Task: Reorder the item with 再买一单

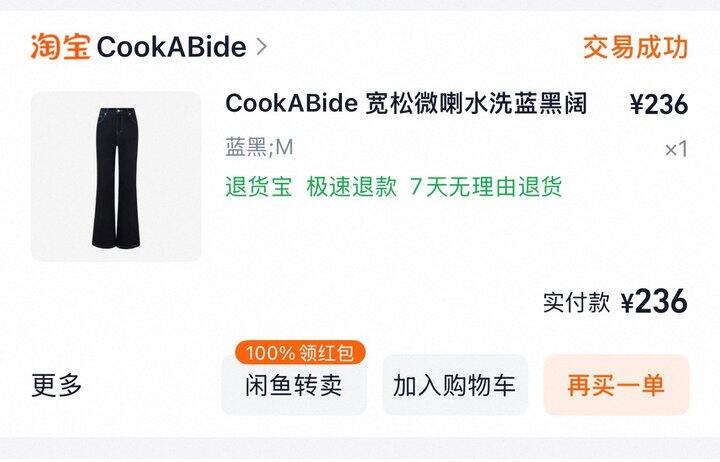Action: (616, 385)
